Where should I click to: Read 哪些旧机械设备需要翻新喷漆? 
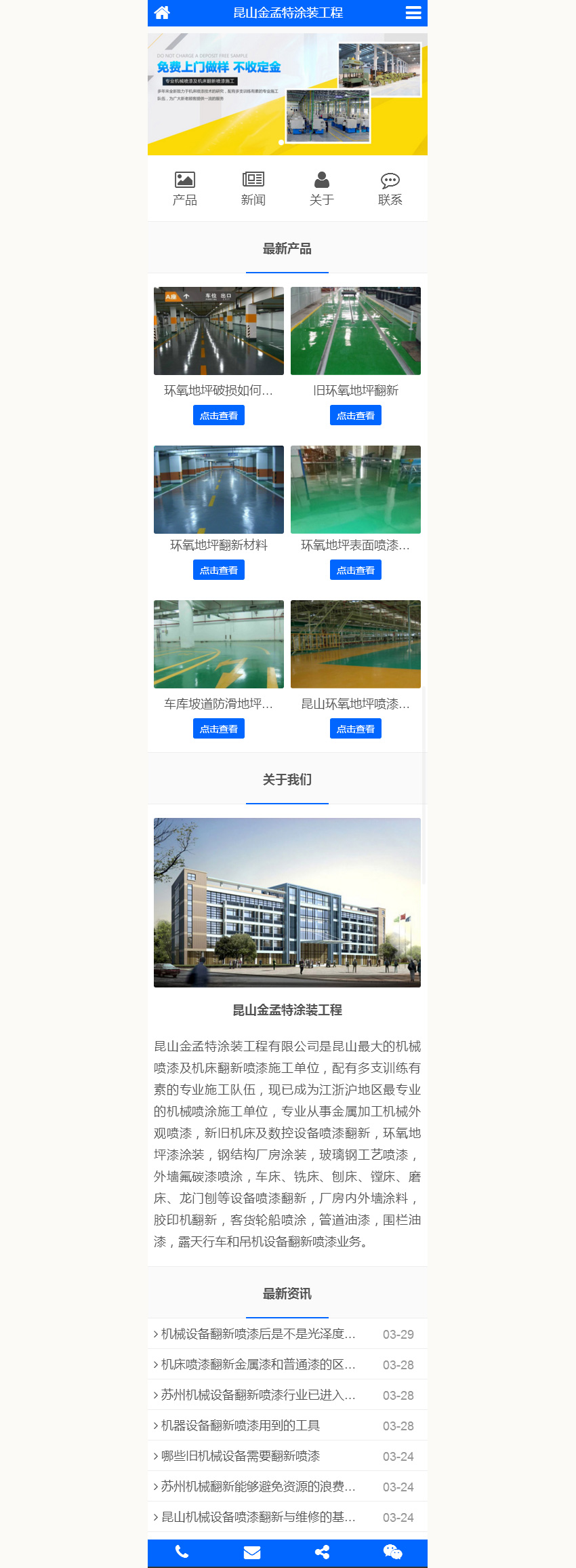pos(241,1456)
